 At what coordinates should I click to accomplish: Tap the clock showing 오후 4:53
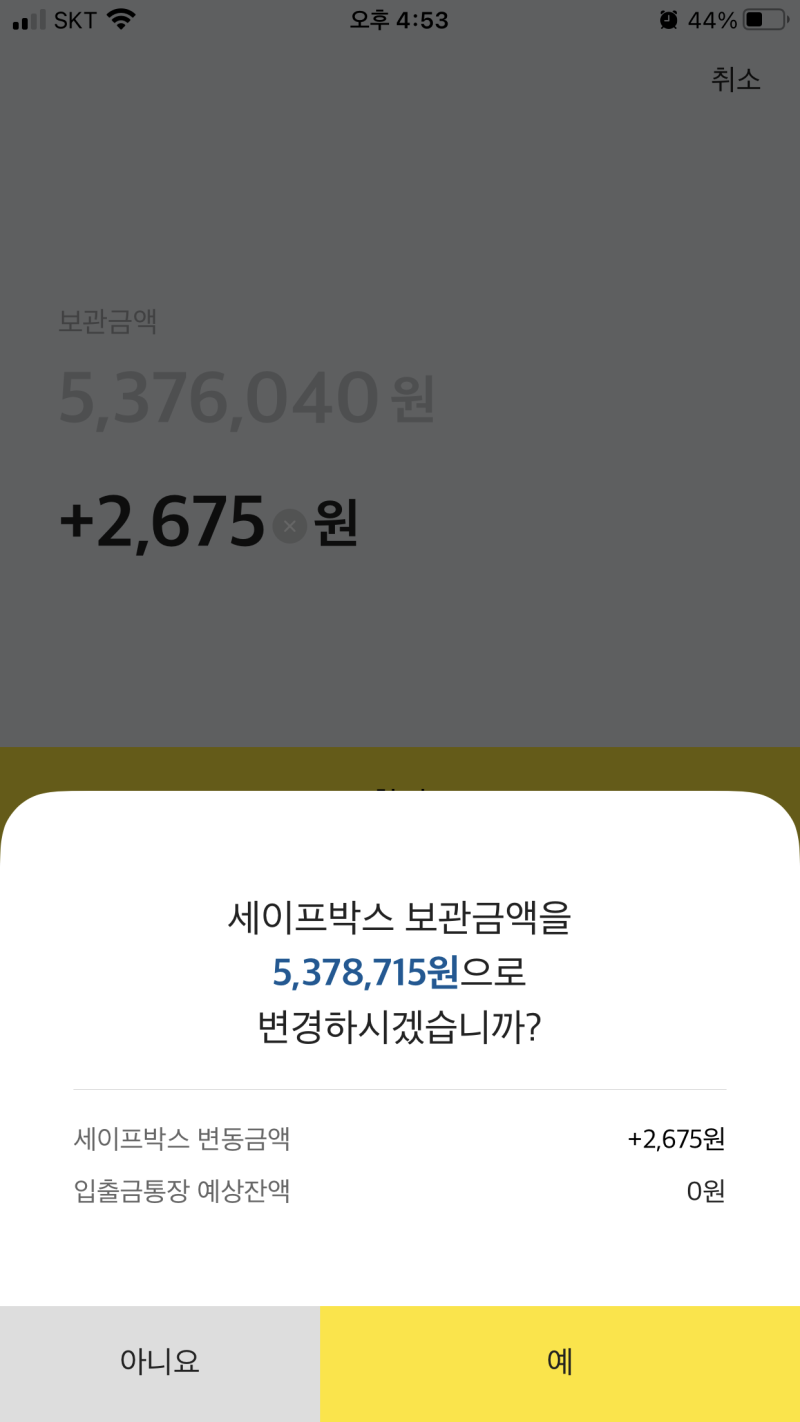pyautogui.click(x=399, y=20)
